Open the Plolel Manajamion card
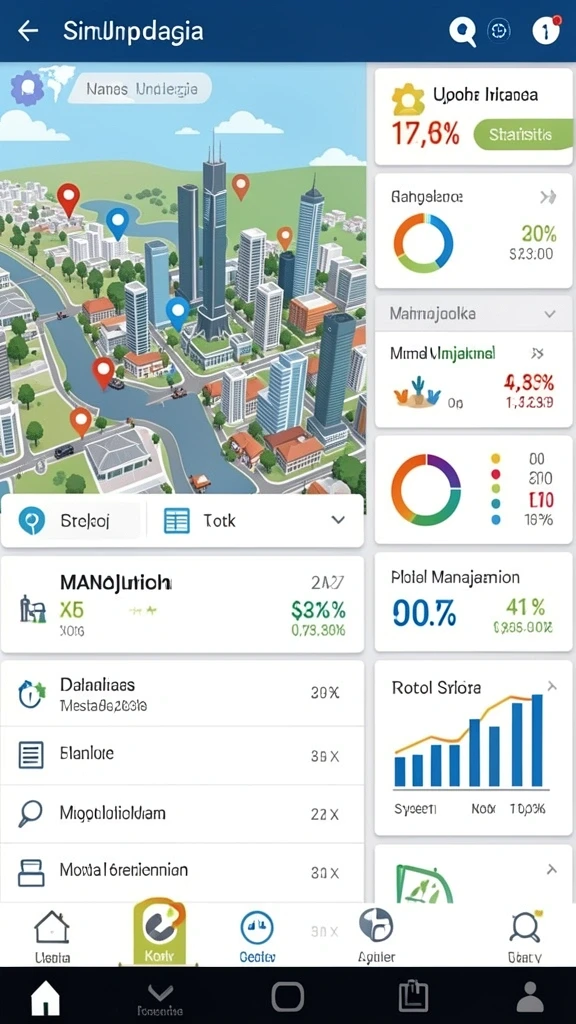 point(473,601)
